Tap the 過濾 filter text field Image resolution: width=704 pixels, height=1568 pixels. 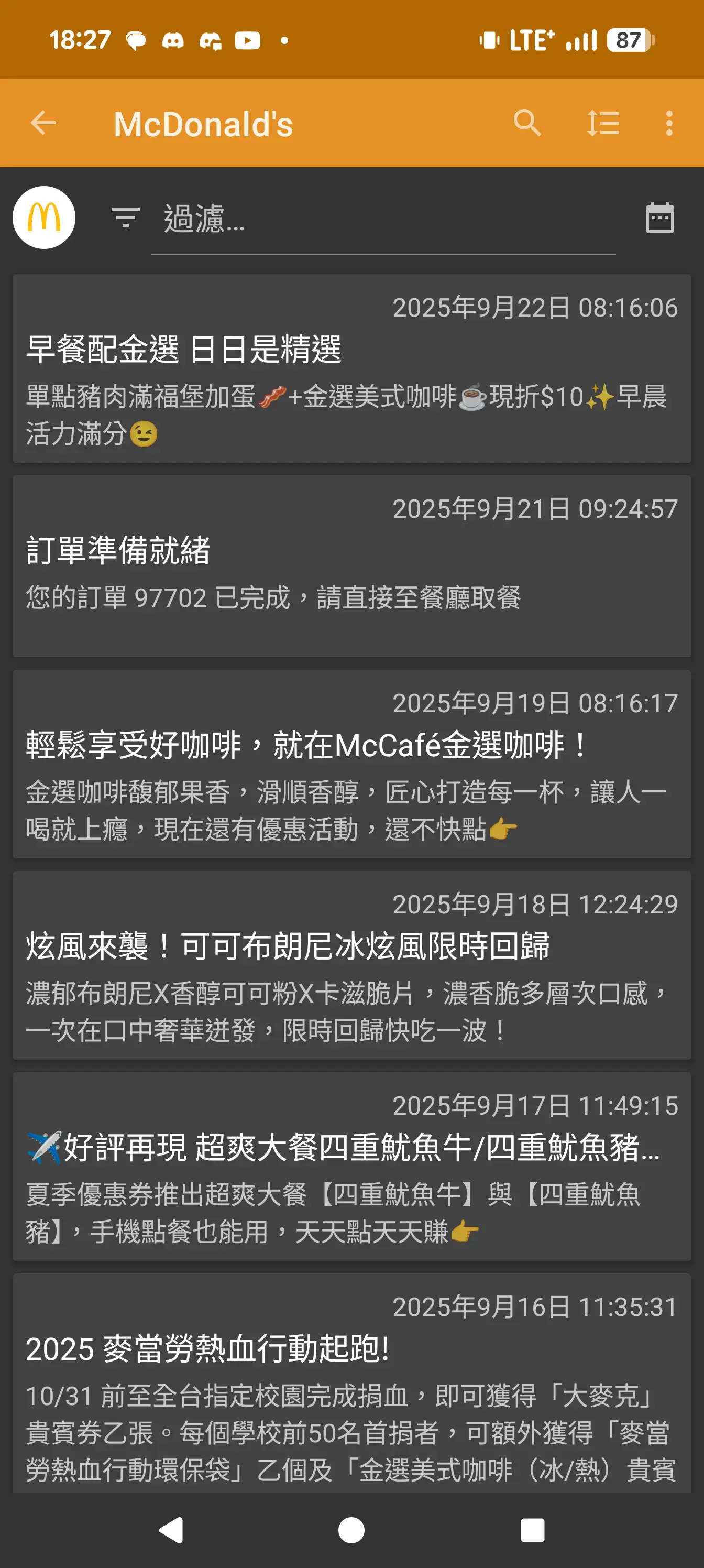[383, 219]
